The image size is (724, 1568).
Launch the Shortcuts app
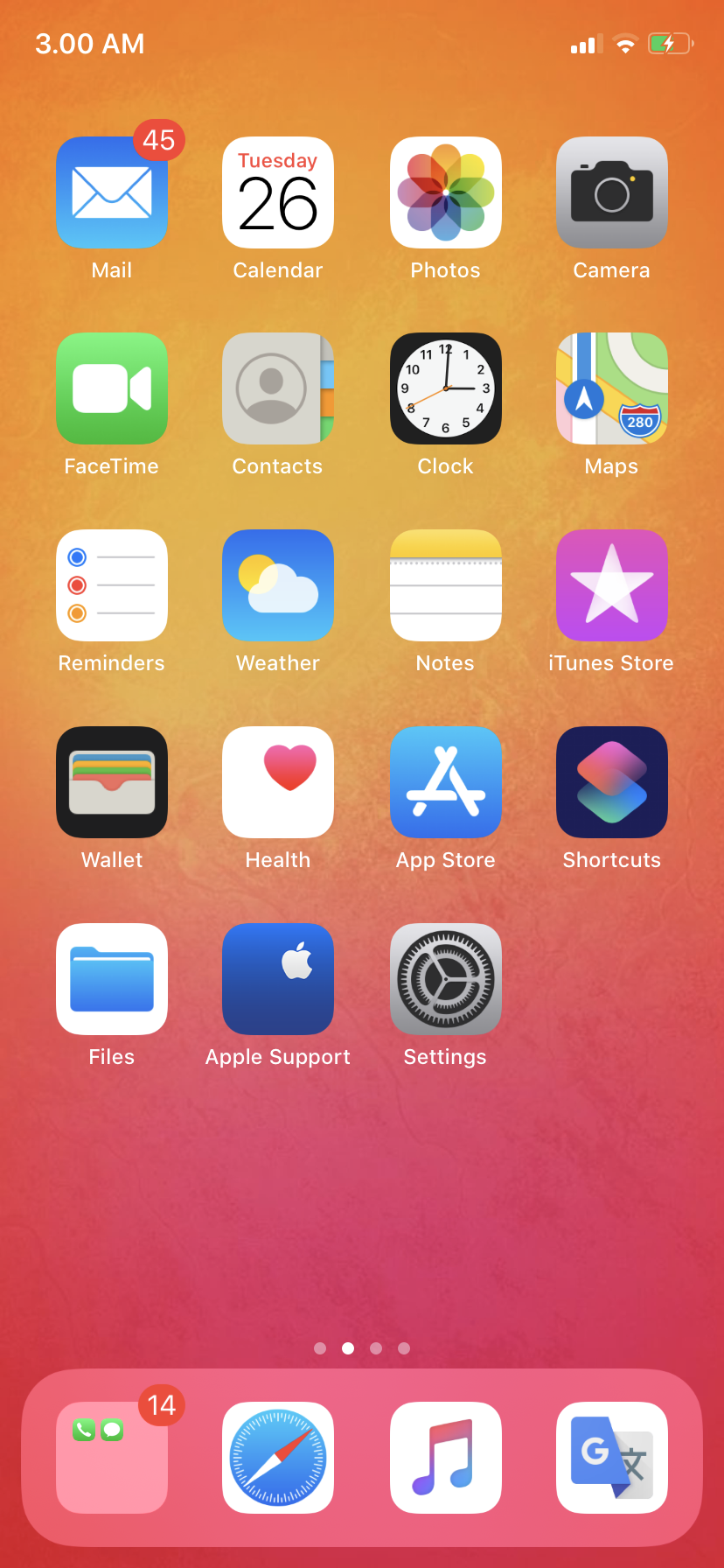[612, 782]
